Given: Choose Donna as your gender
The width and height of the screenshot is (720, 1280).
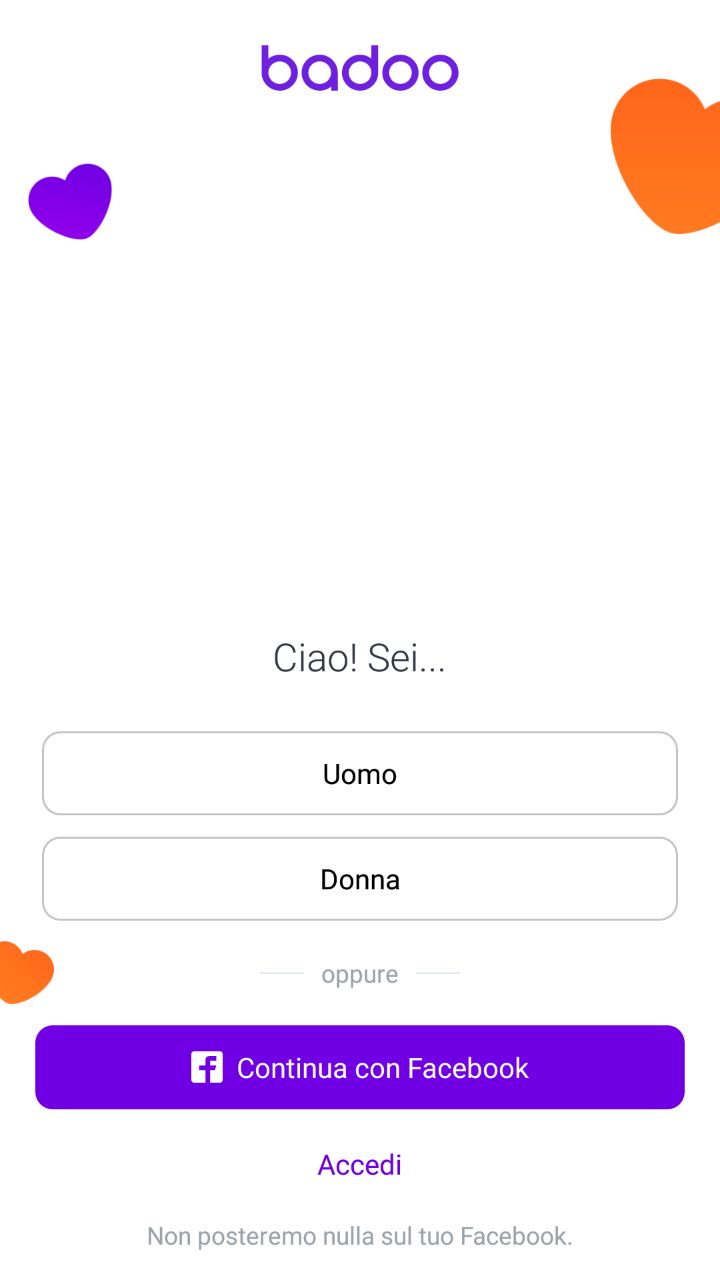Looking at the screenshot, I should [x=360, y=879].
